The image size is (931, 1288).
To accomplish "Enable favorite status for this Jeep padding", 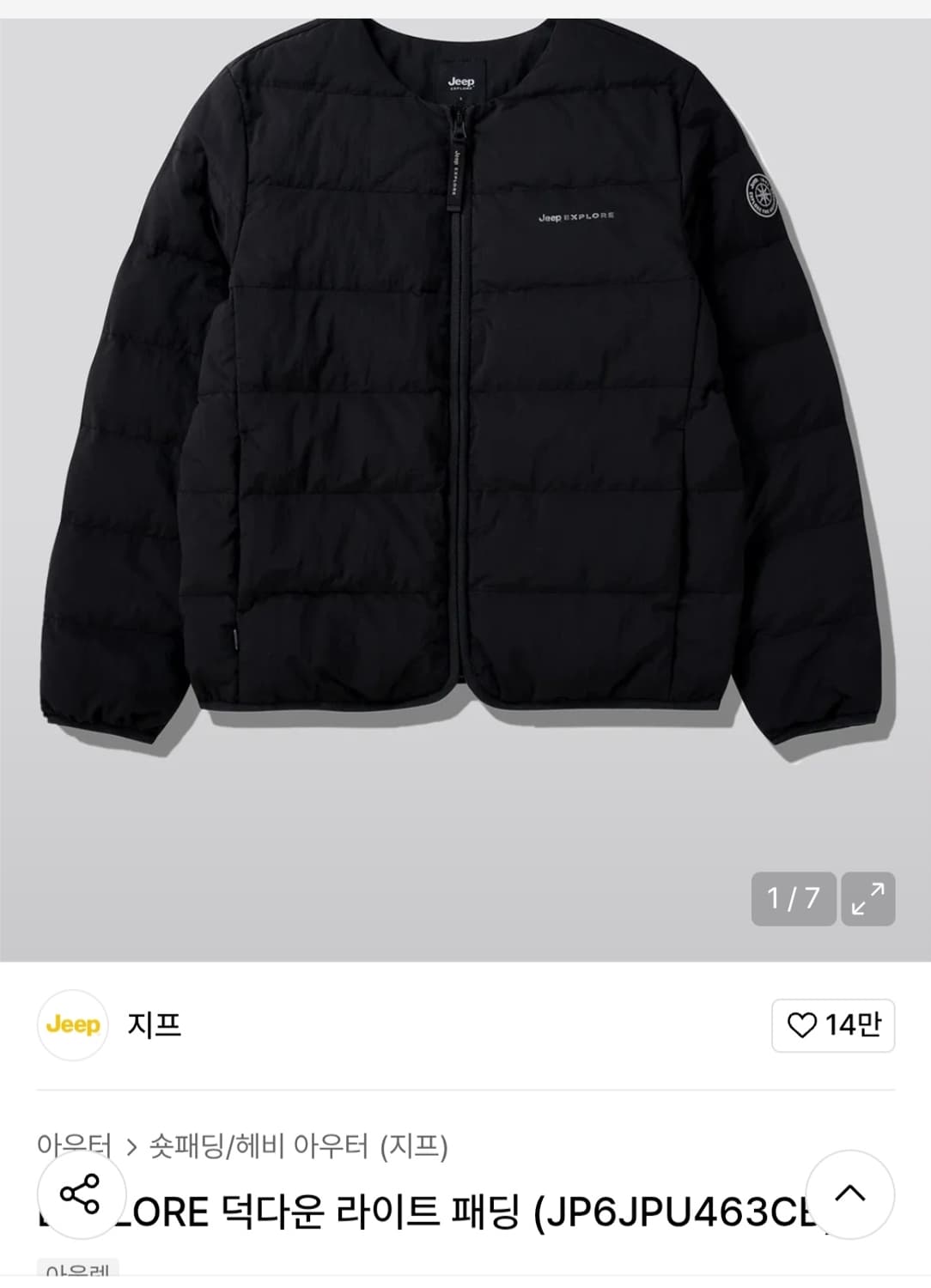I will coord(803,1026).
